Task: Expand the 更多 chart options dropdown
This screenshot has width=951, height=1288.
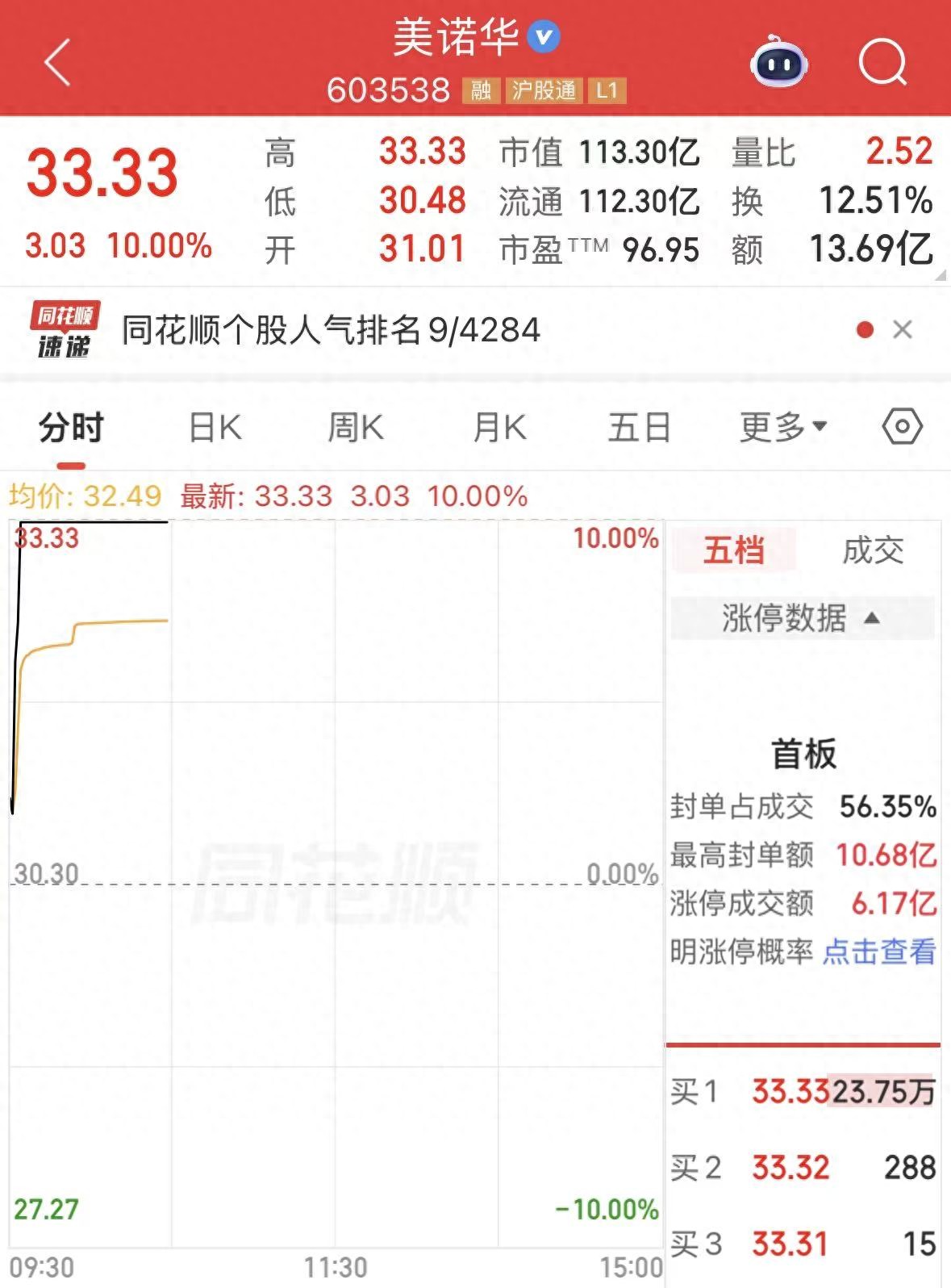Action: (783, 427)
